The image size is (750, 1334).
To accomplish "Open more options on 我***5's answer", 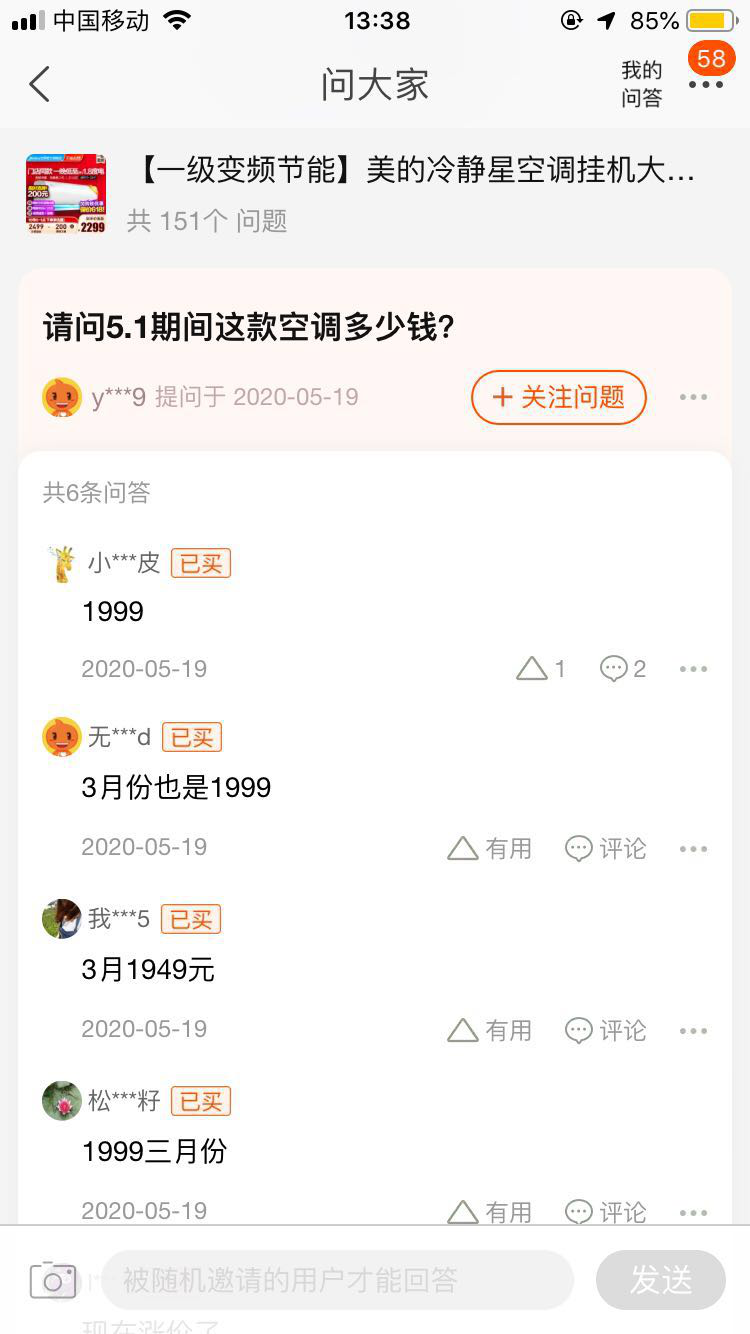I will click(693, 1031).
